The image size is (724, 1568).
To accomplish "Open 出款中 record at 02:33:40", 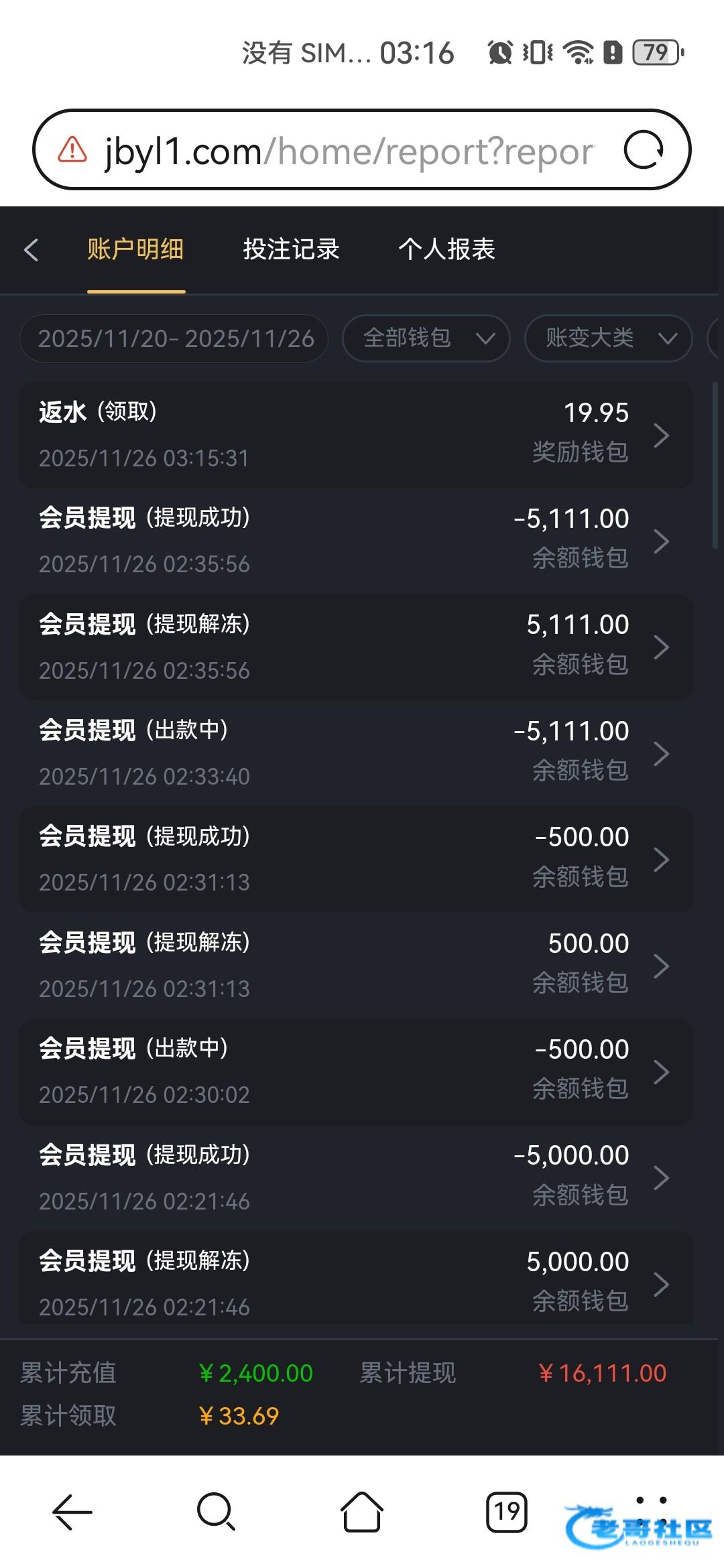I will coord(355,753).
